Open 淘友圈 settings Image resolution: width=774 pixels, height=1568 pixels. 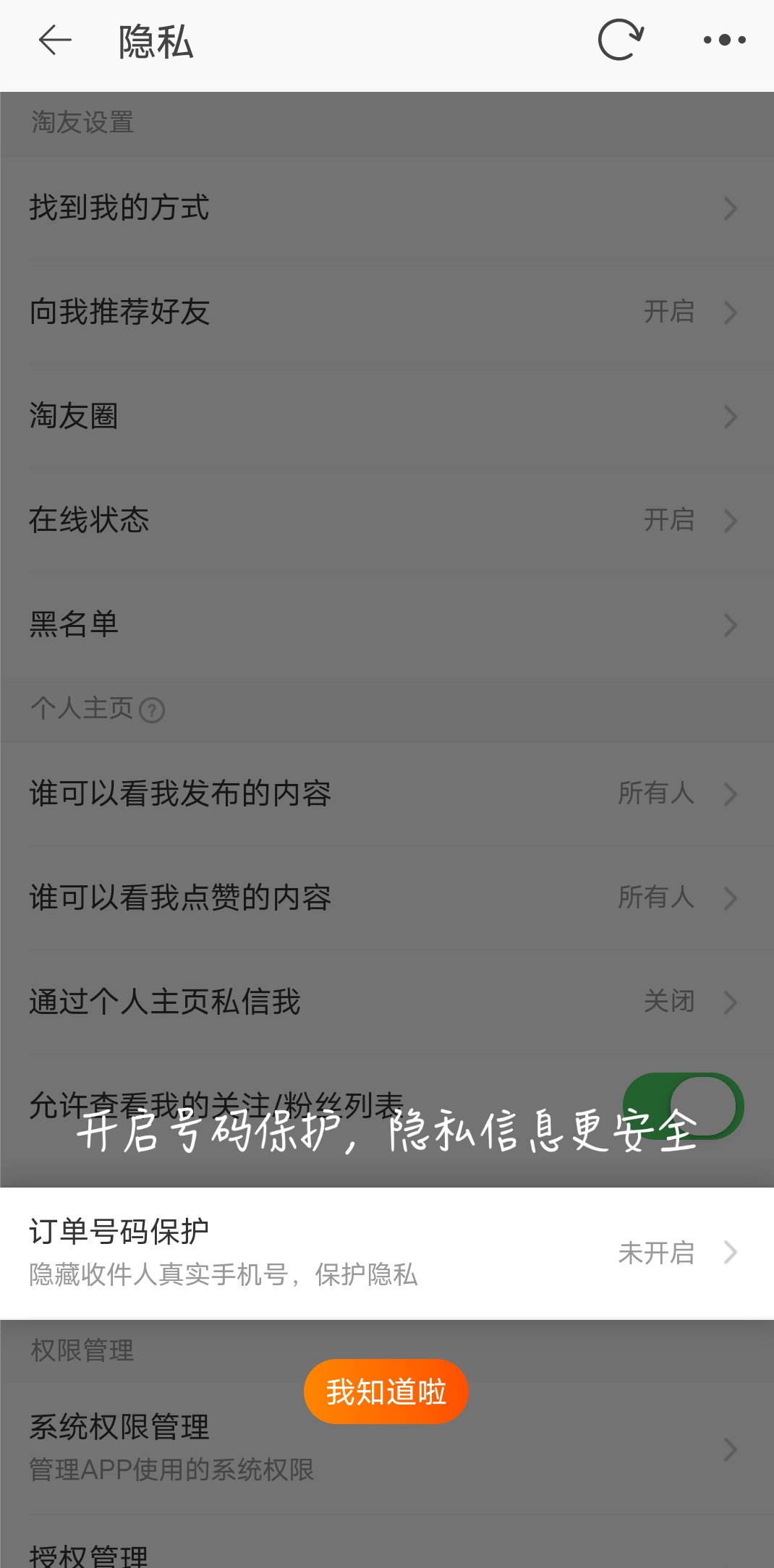coord(387,417)
